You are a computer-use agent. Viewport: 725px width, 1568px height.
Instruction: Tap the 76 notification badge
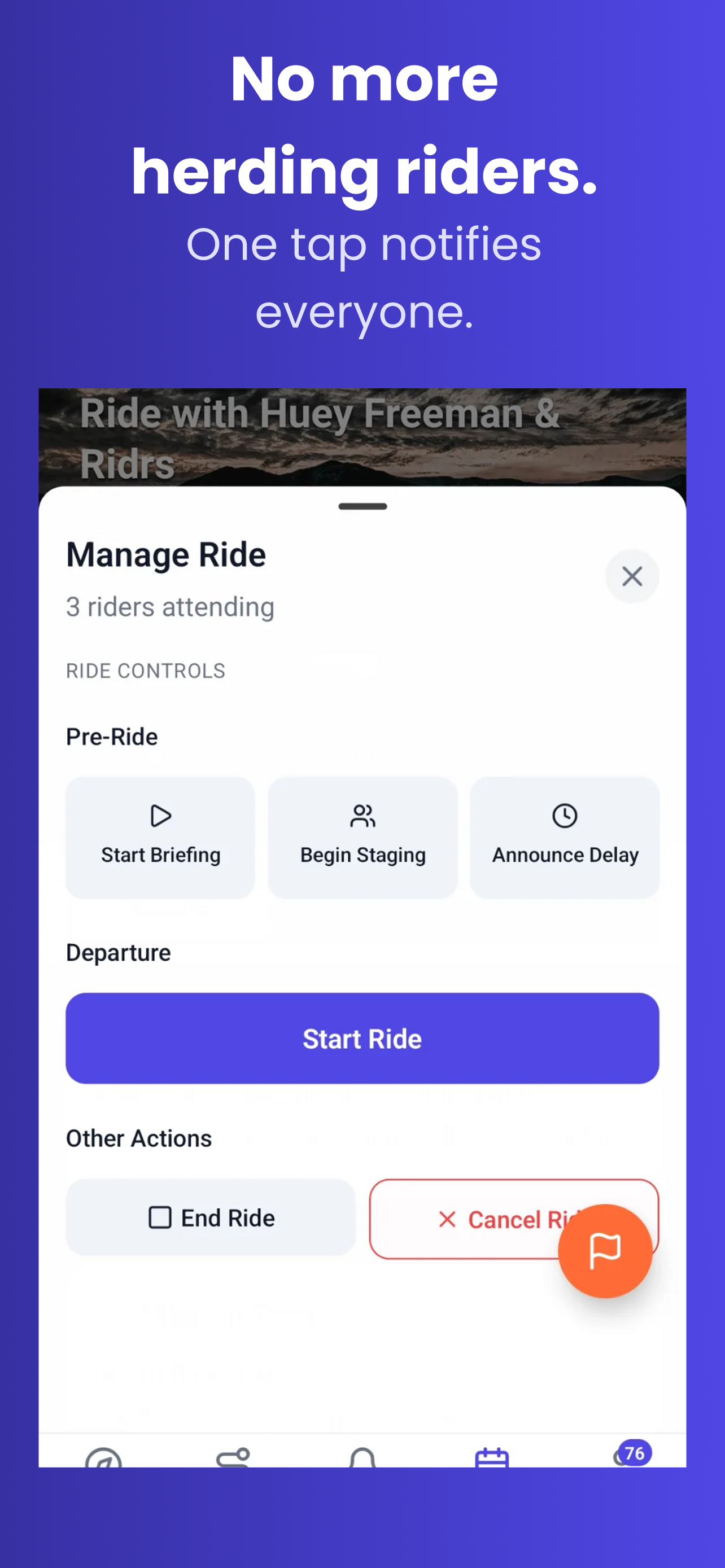(x=634, y=1453)
